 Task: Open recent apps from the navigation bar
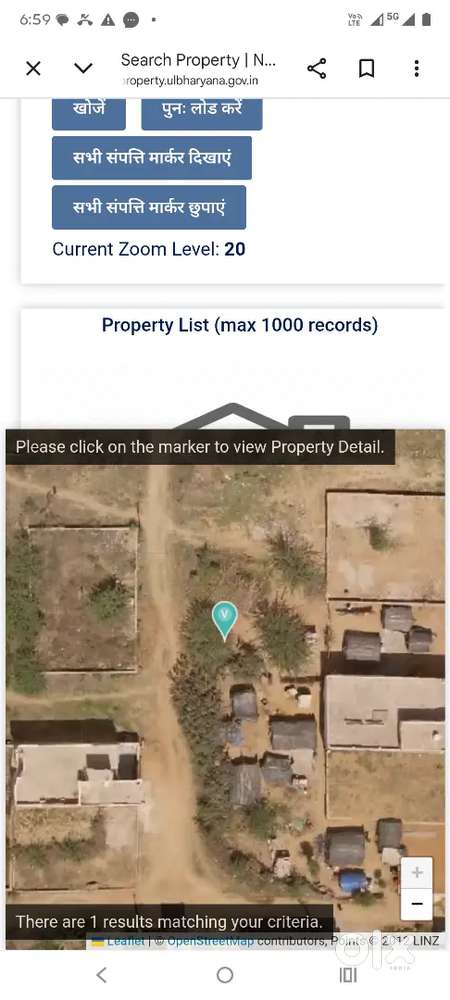348,974
